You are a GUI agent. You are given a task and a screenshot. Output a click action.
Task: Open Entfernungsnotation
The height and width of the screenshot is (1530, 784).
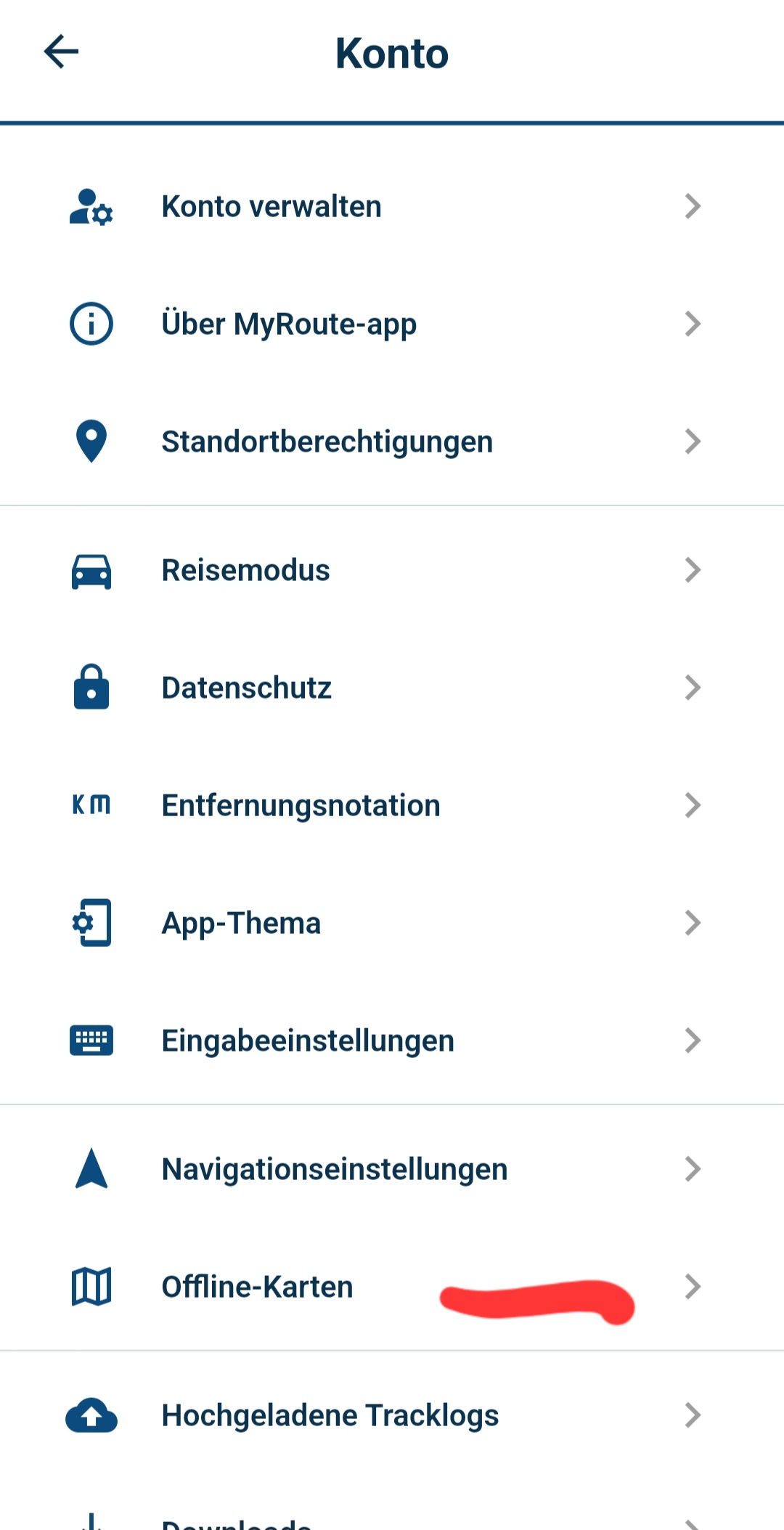pos(301,806)
